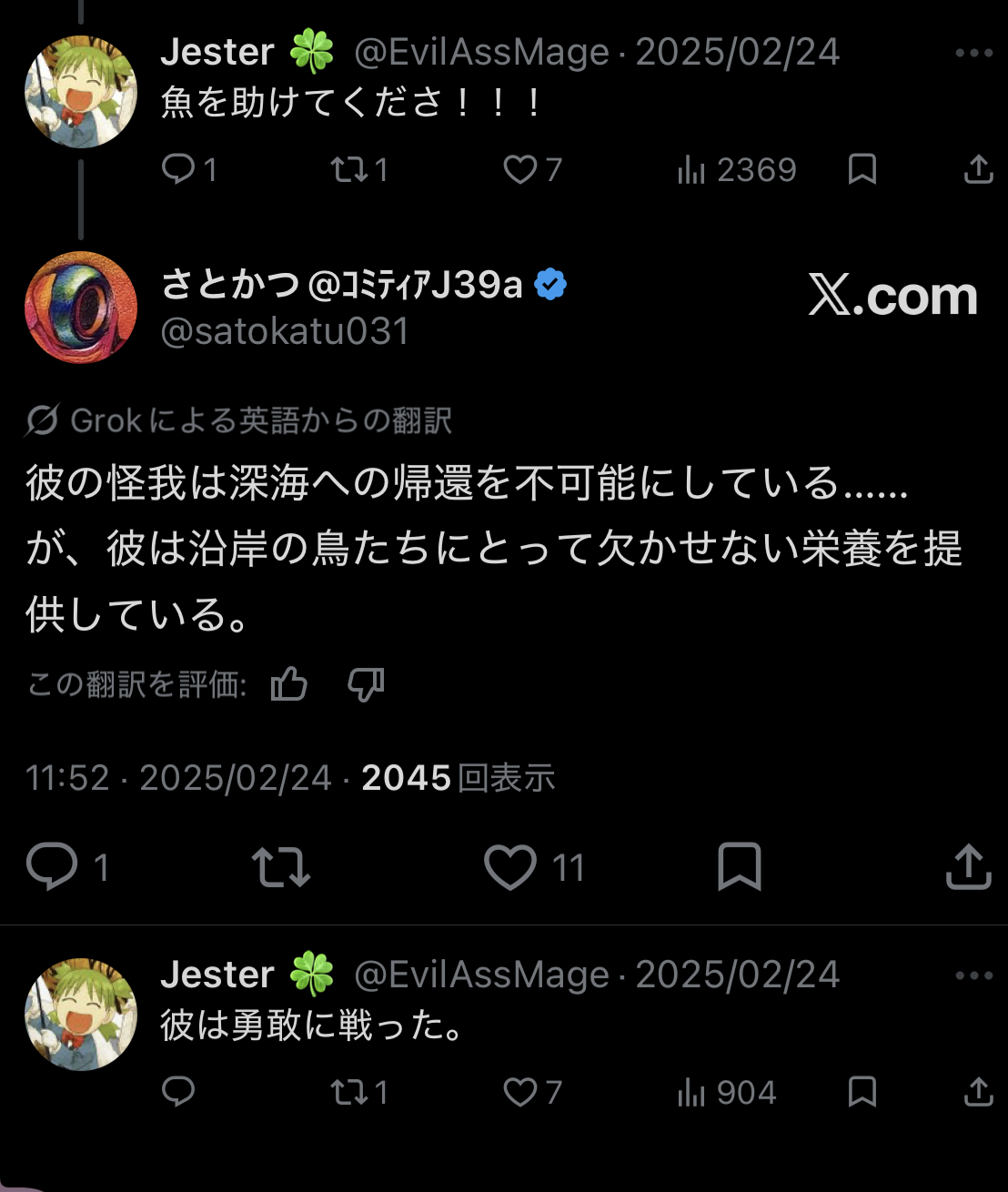Like さとかつ's main tweet

(509, 866)
